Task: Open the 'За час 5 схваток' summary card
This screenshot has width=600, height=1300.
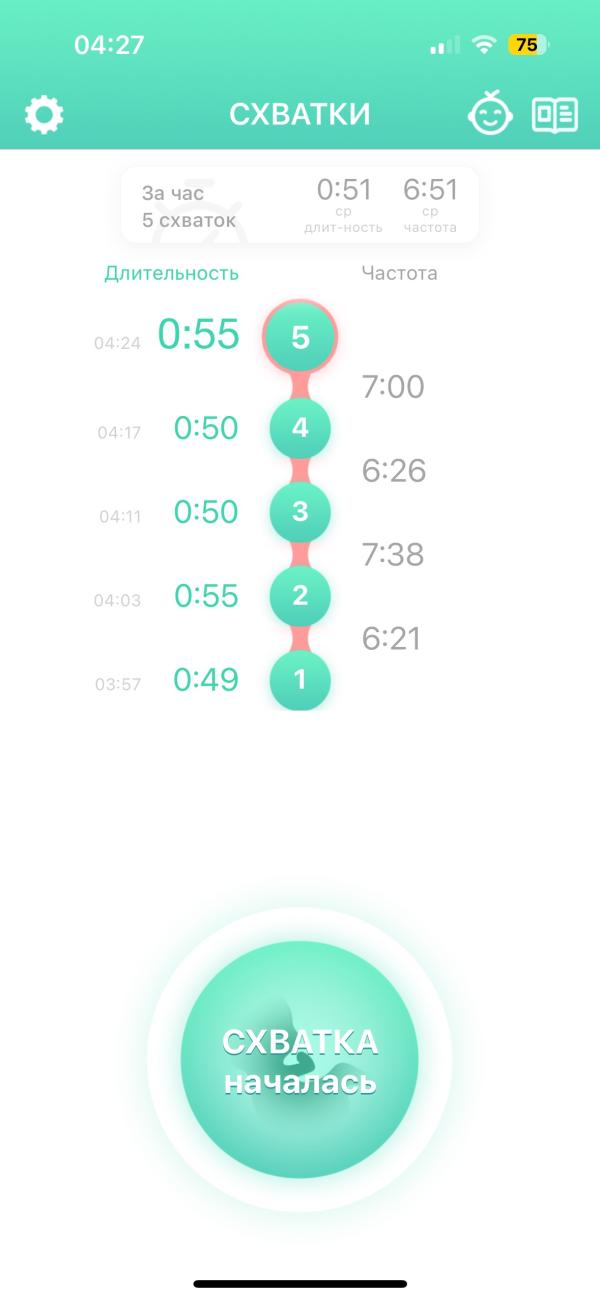Action: click(x=300, y=205)
